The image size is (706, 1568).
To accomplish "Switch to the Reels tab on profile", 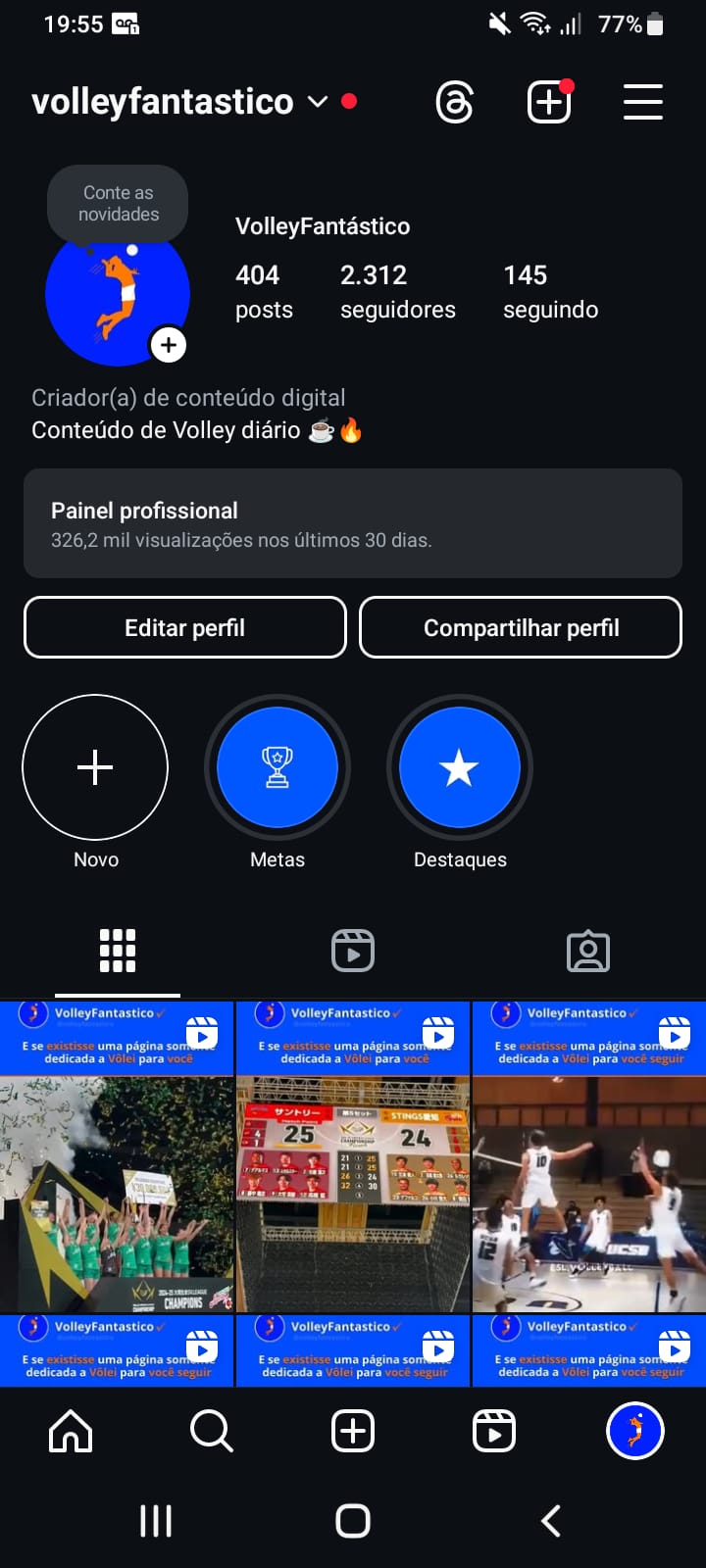I will pyautogui.click(x=352, y=950).
